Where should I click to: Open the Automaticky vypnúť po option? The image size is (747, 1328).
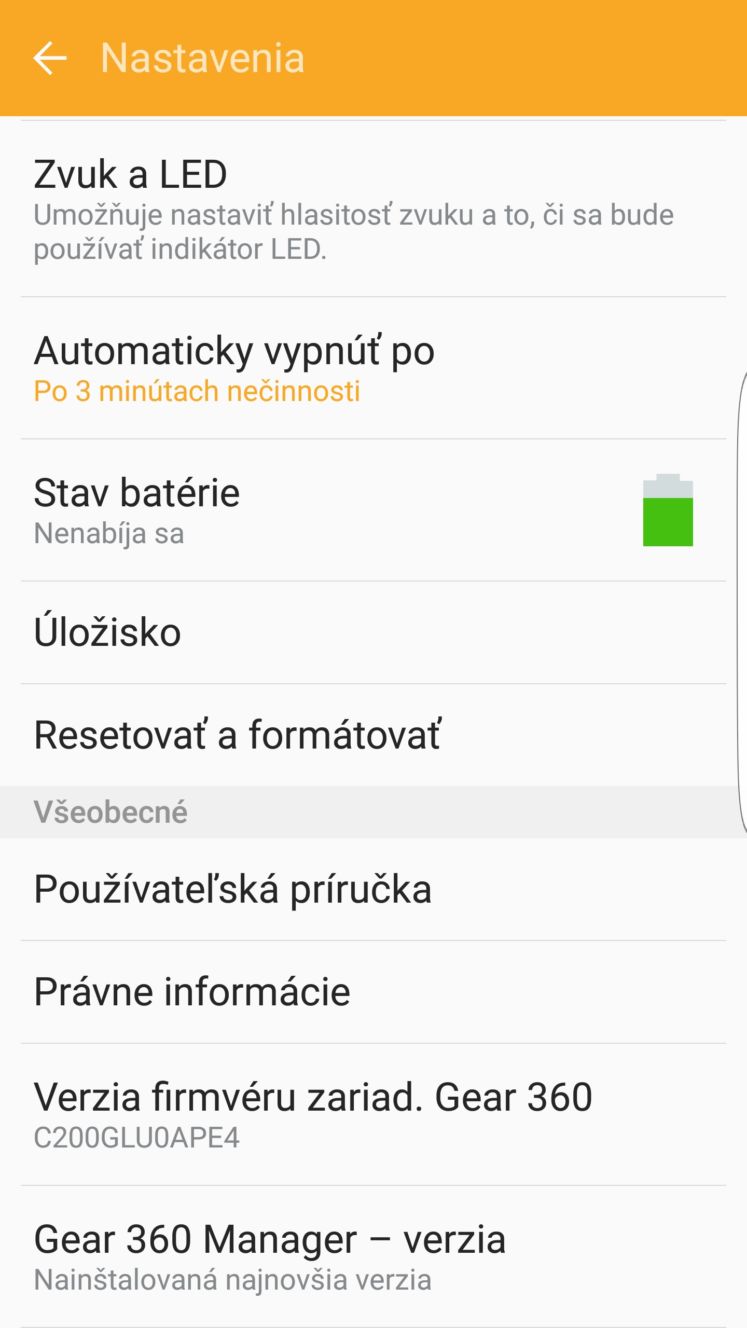click(373, 368)
